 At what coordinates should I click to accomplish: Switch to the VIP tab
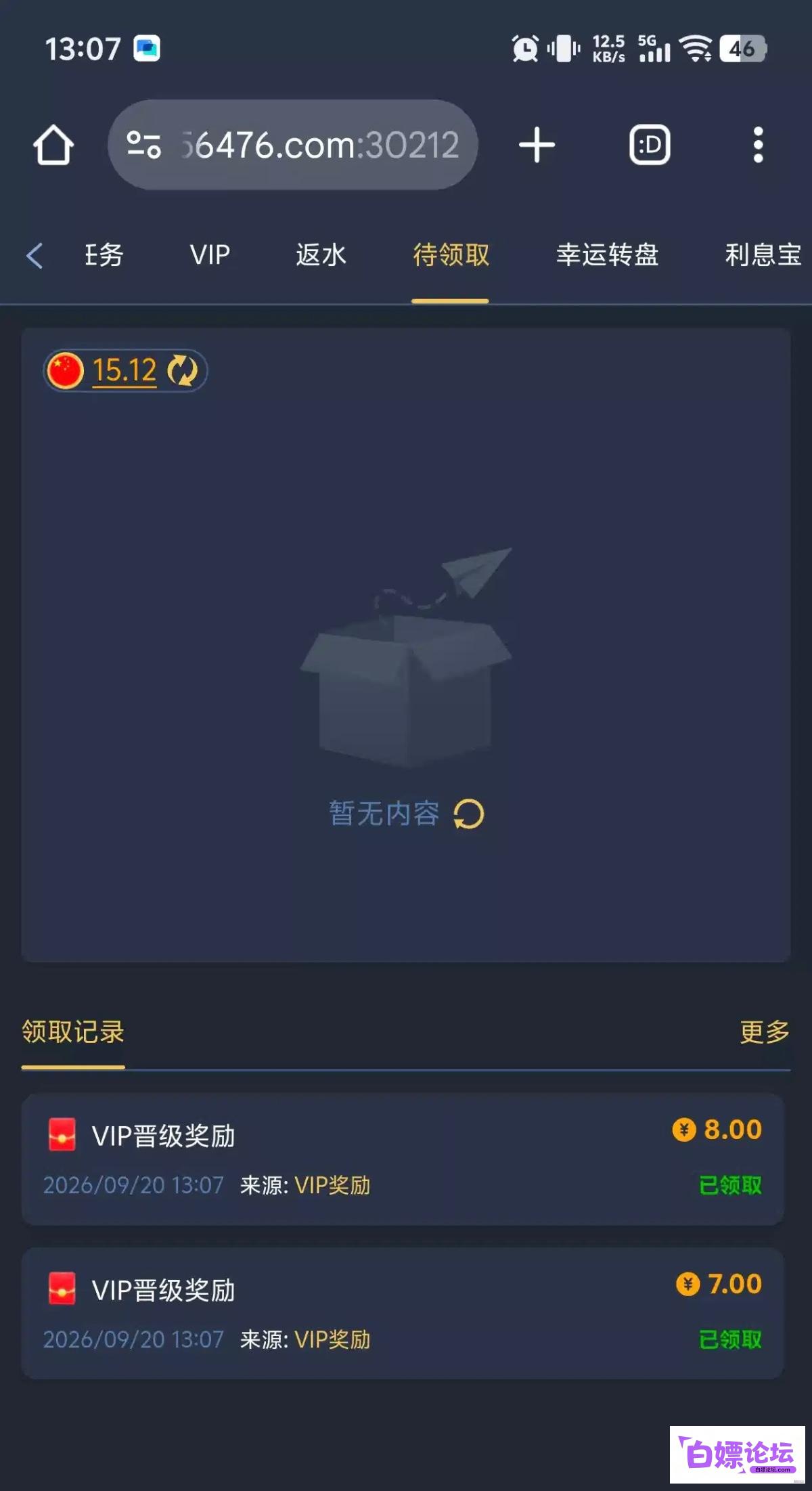point(210,255)
